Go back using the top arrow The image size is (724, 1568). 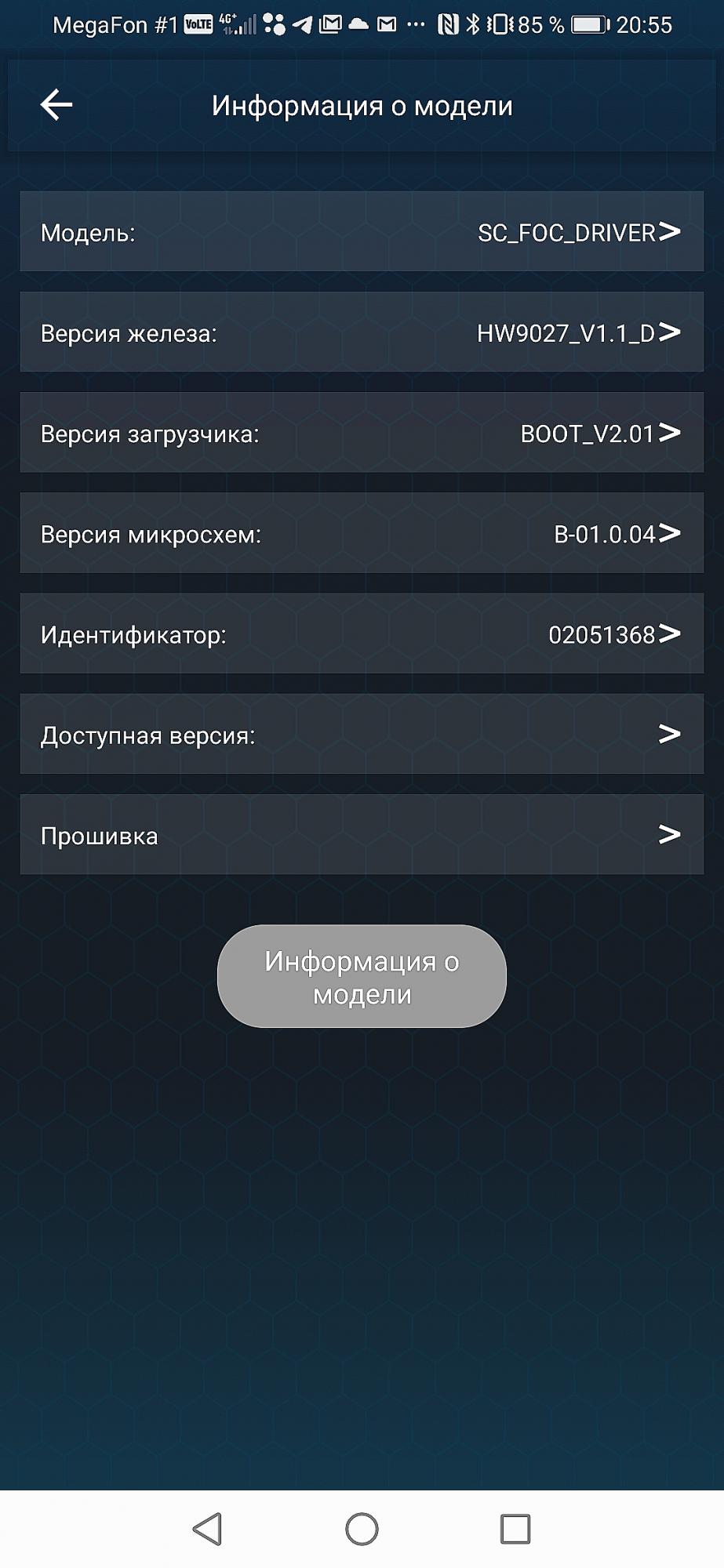[56, 105]
